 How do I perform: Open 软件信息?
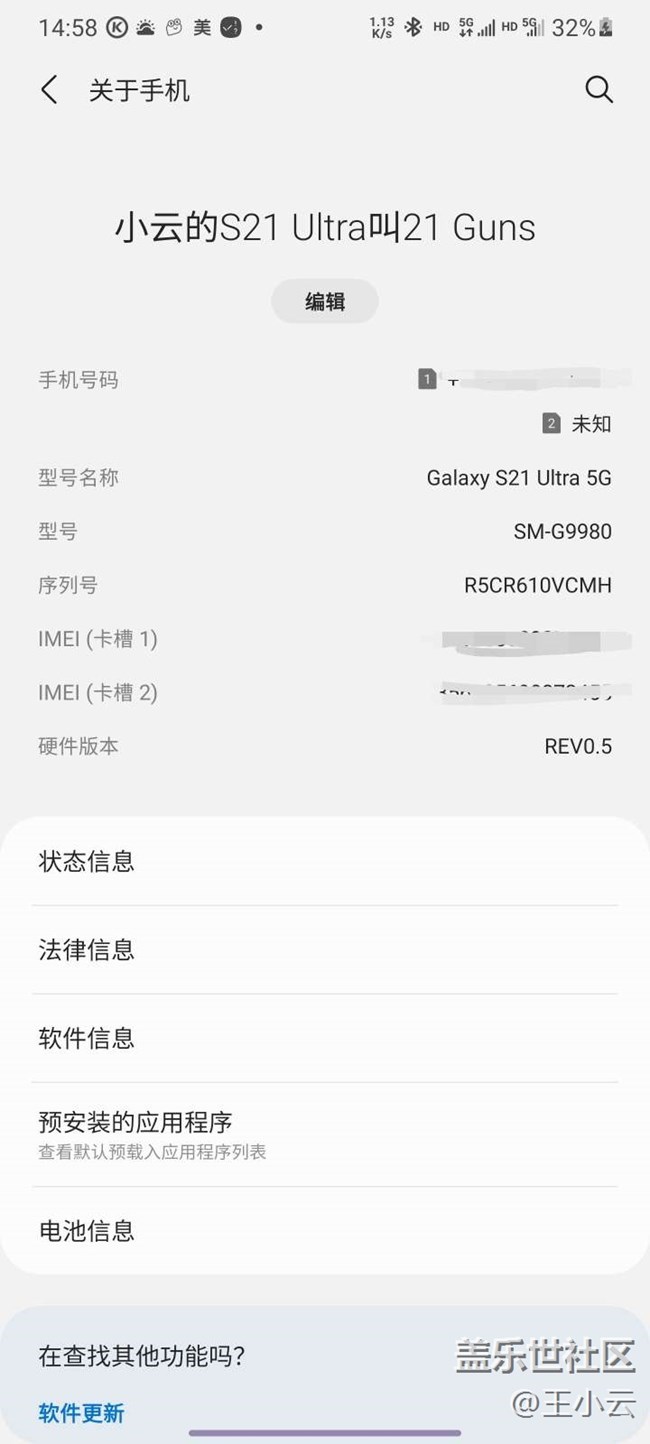coord(325,1038)
